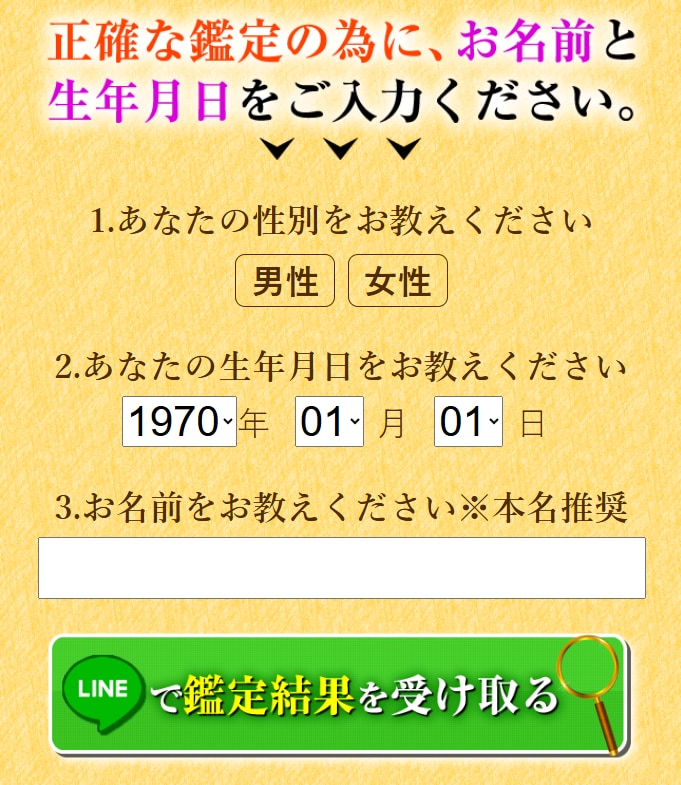The height and width of the screenshot is (785, 681).
Task: Tap the LINEで鑑定結果を受け取る button
Action: point(338,694)
